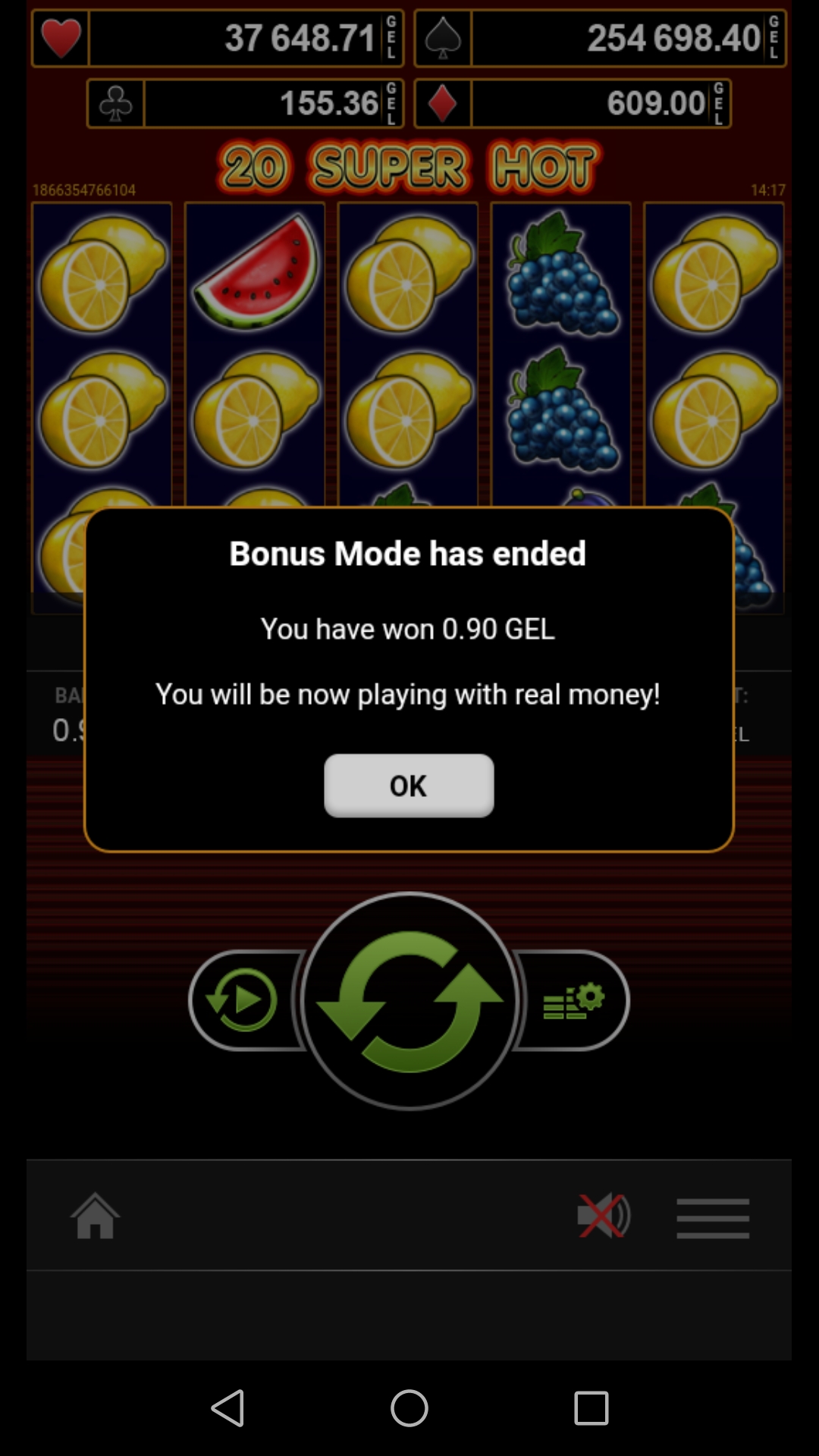Image resolution: width=819 pixels, height=1456 pixels.
Task: Tap the system back button
Action: pos(227,1408)
